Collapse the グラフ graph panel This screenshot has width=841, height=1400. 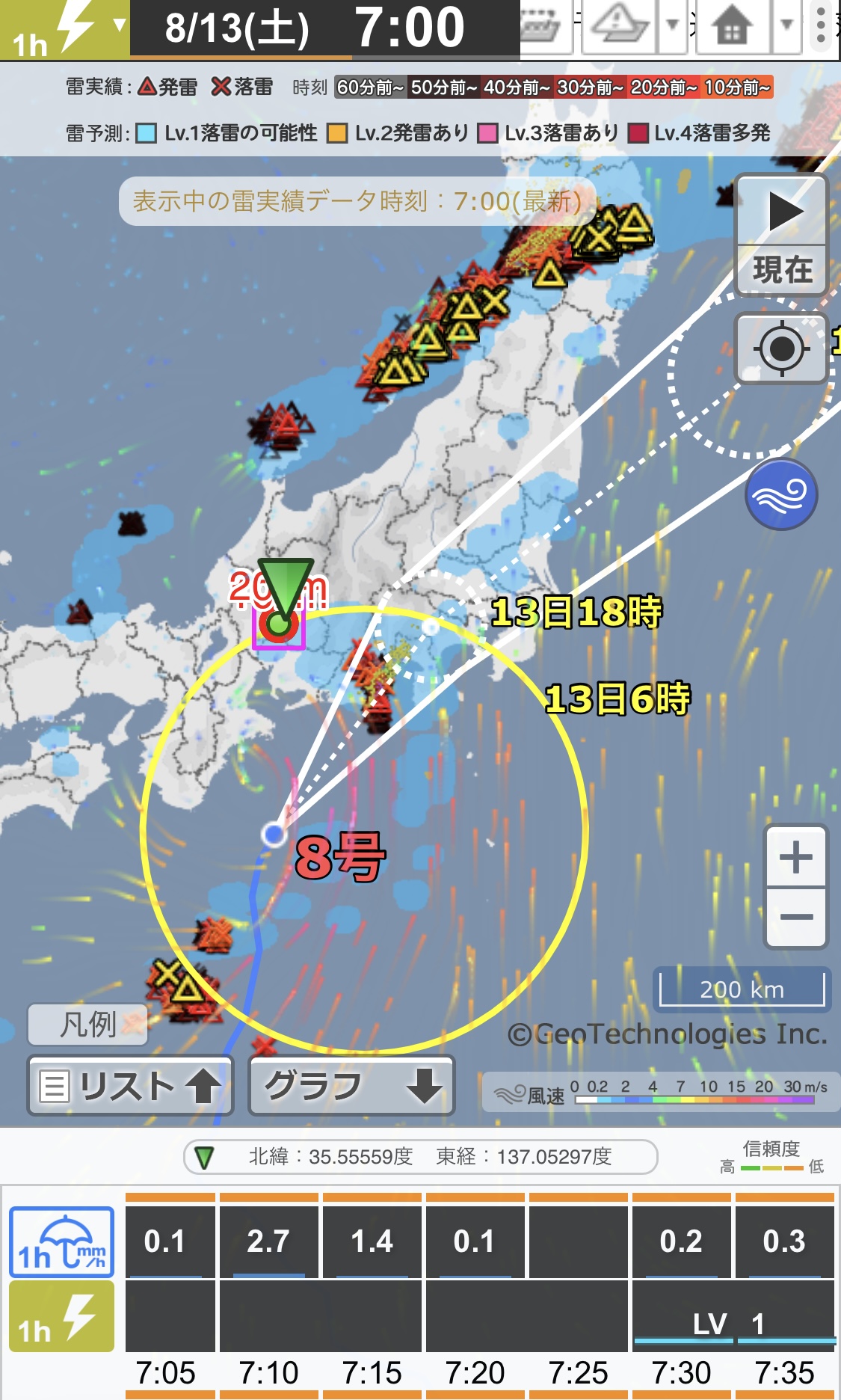pyautogui.click(x=351, y=1085)
